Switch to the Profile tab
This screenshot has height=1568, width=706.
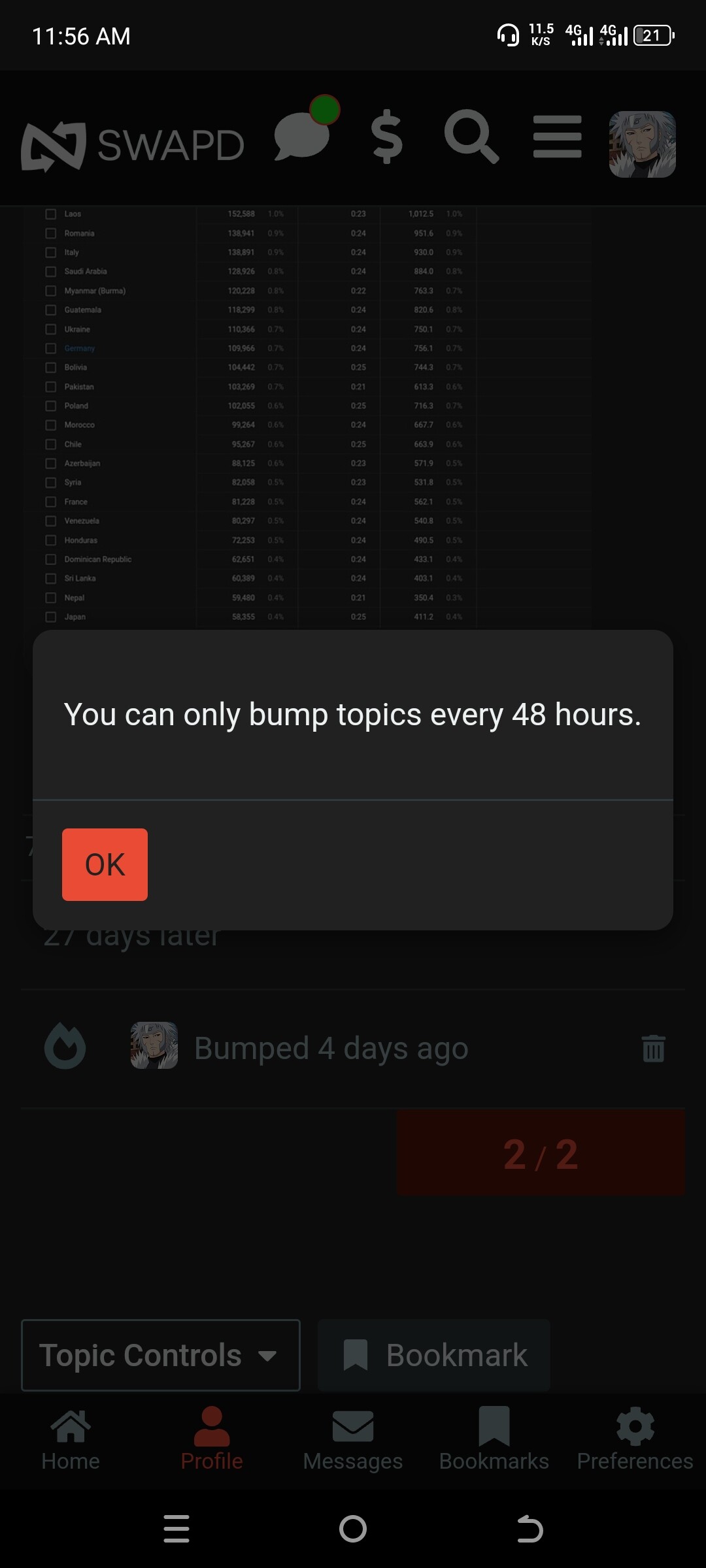tap(212, 1440)
